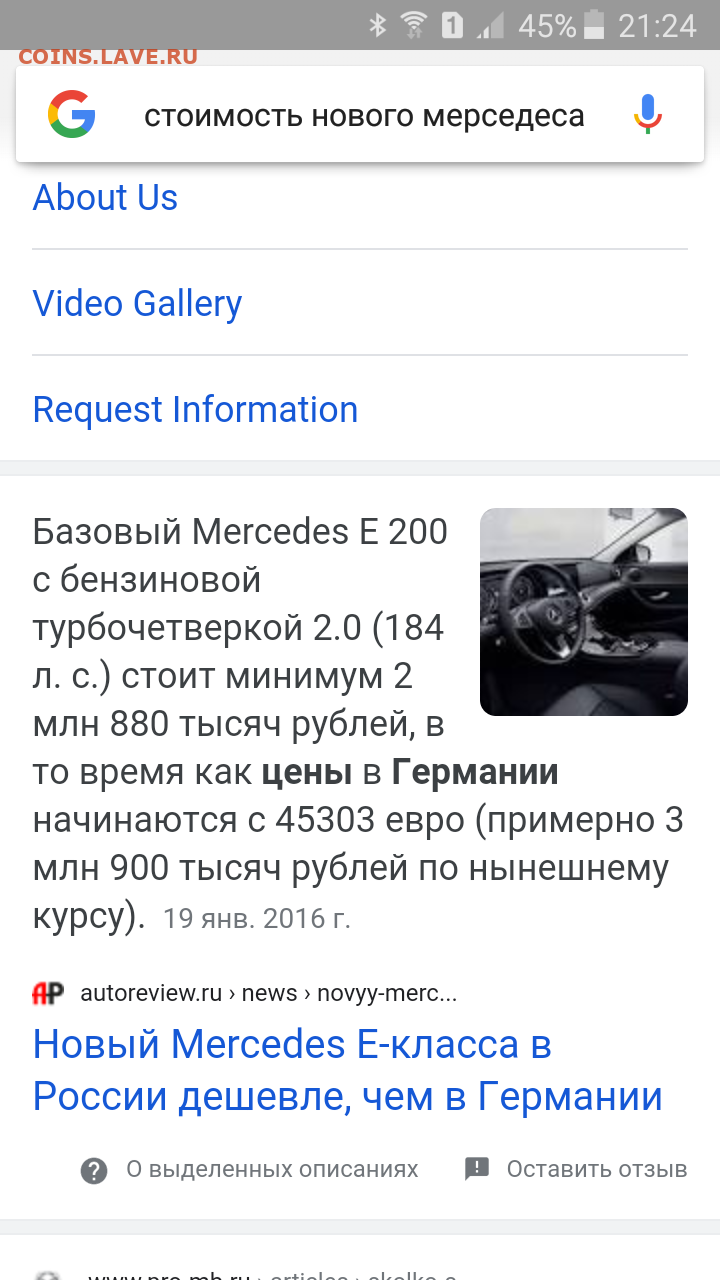The image size is (720, 1280).
Task: Open the Mercedes interior thumbnail image
Action: point(584,612)
